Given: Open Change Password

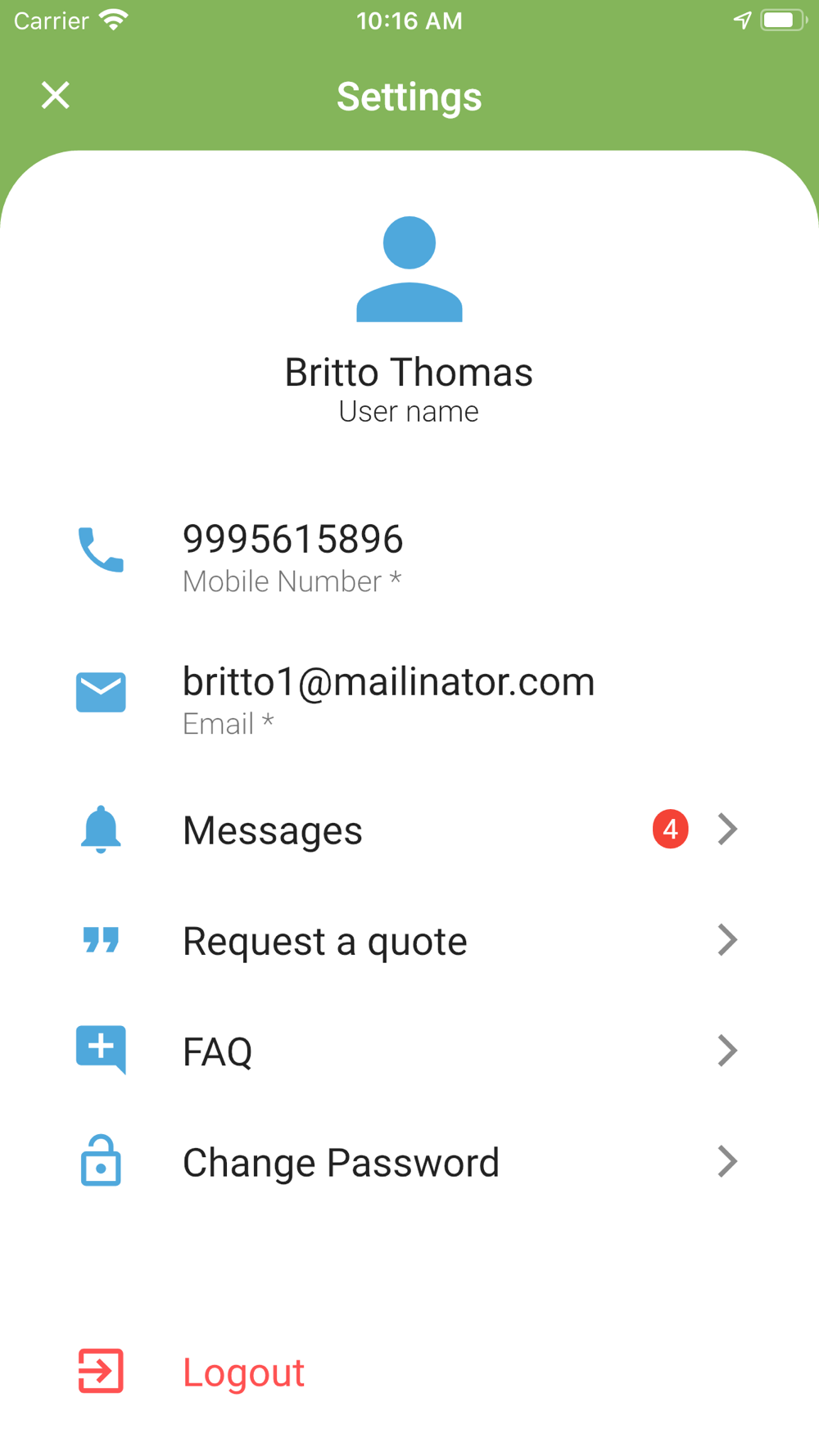Looking at the screenshot, I should 409,1162.
